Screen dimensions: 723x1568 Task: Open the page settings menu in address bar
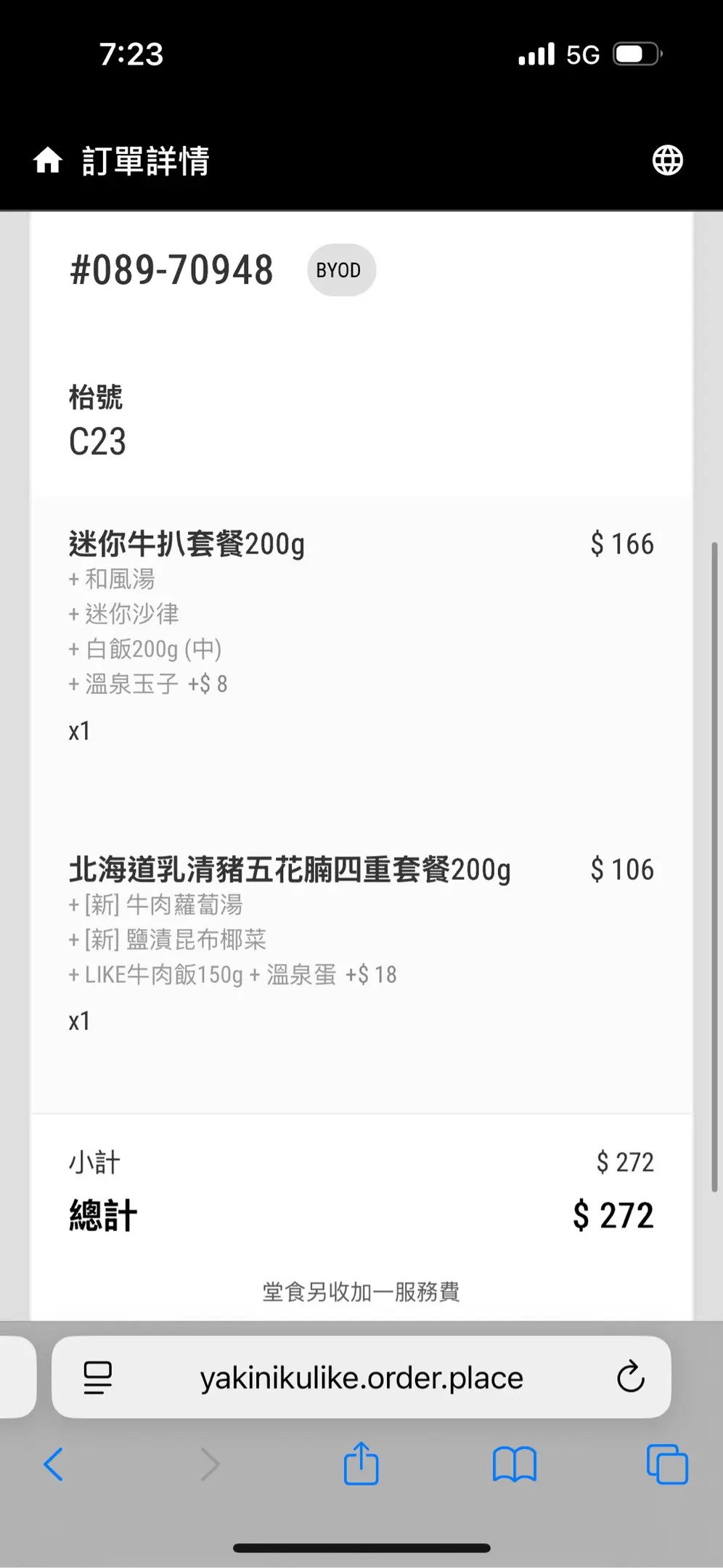point(98,1377)
